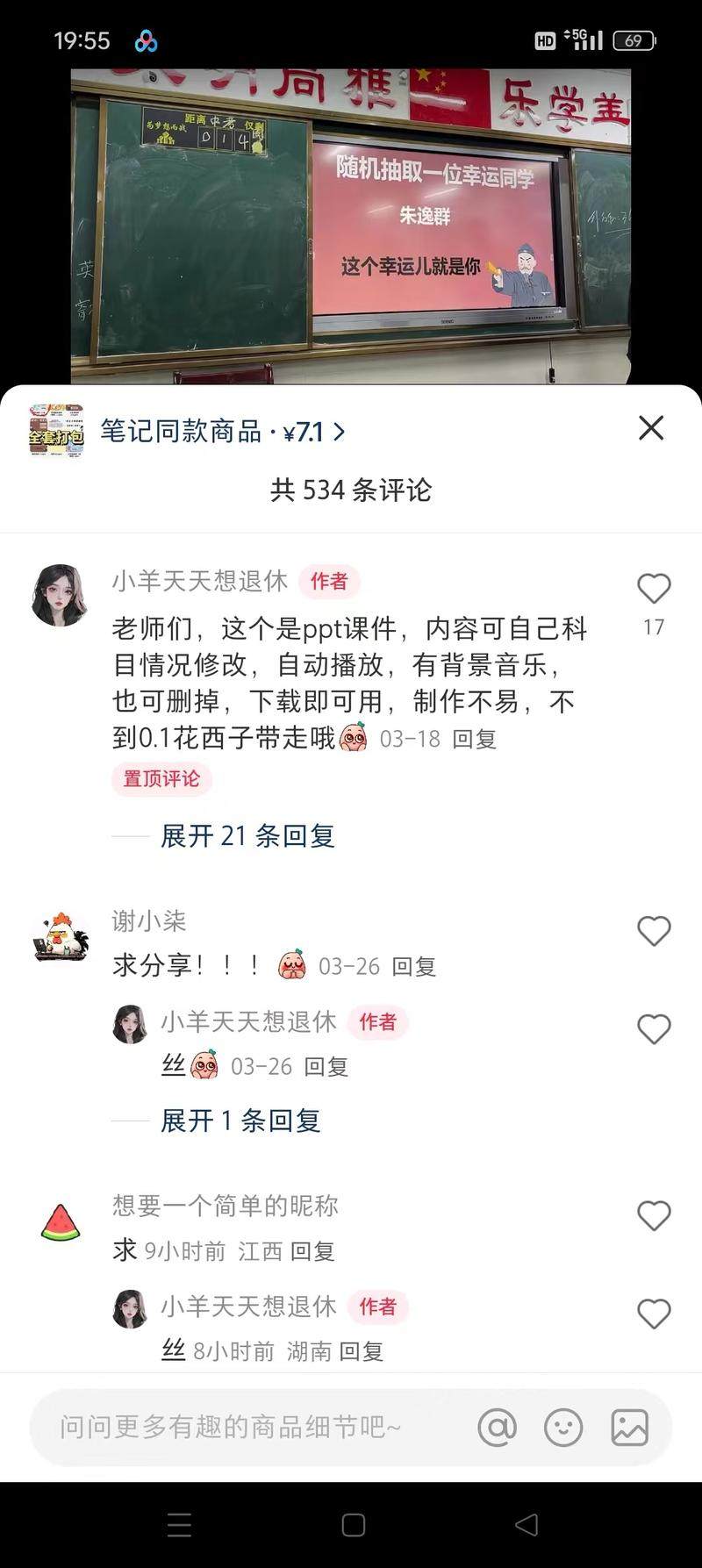This screenshot has width=702, height=1568.
Task: Reply to 想要一个简单的昵称's 求 comment
Action: 312,1251
